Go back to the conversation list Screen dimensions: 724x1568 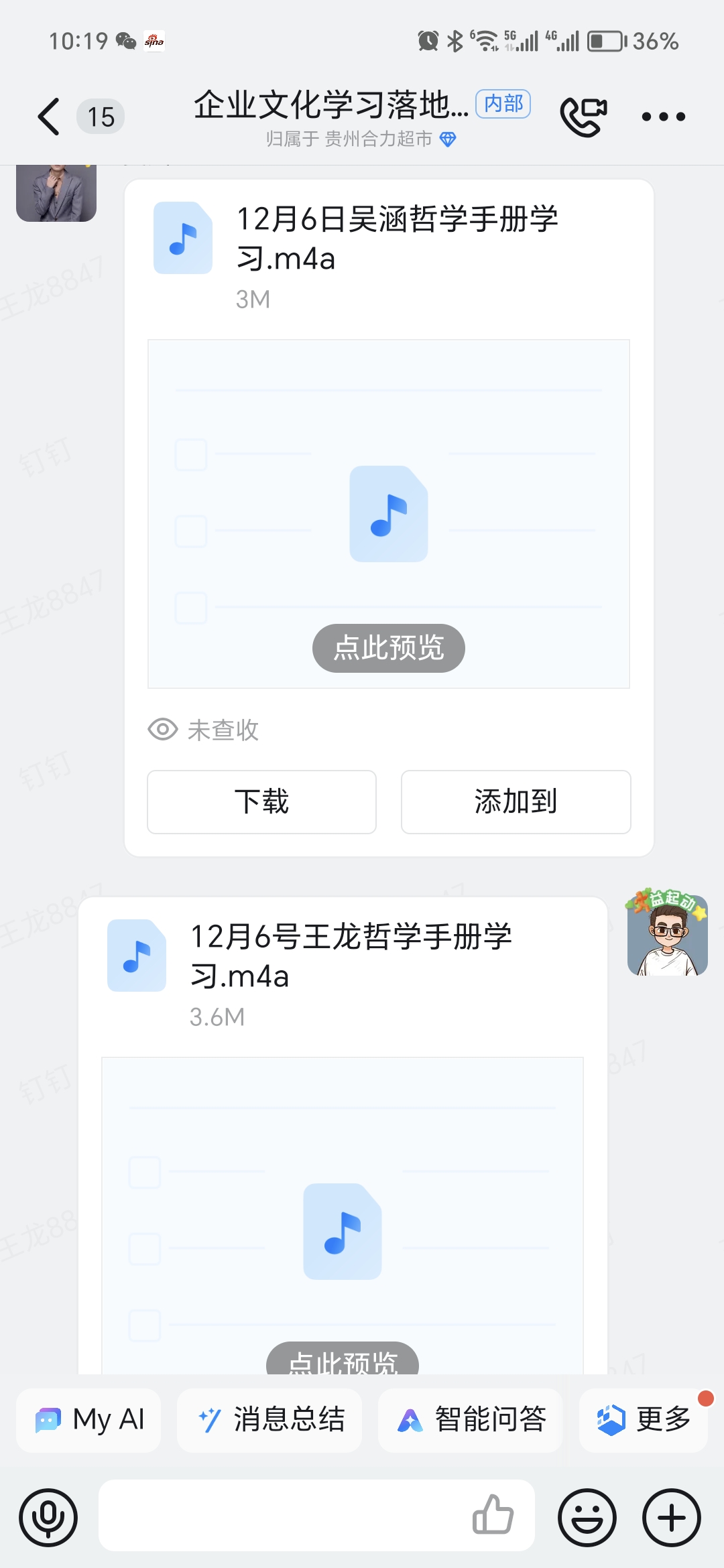coord(49,117)
